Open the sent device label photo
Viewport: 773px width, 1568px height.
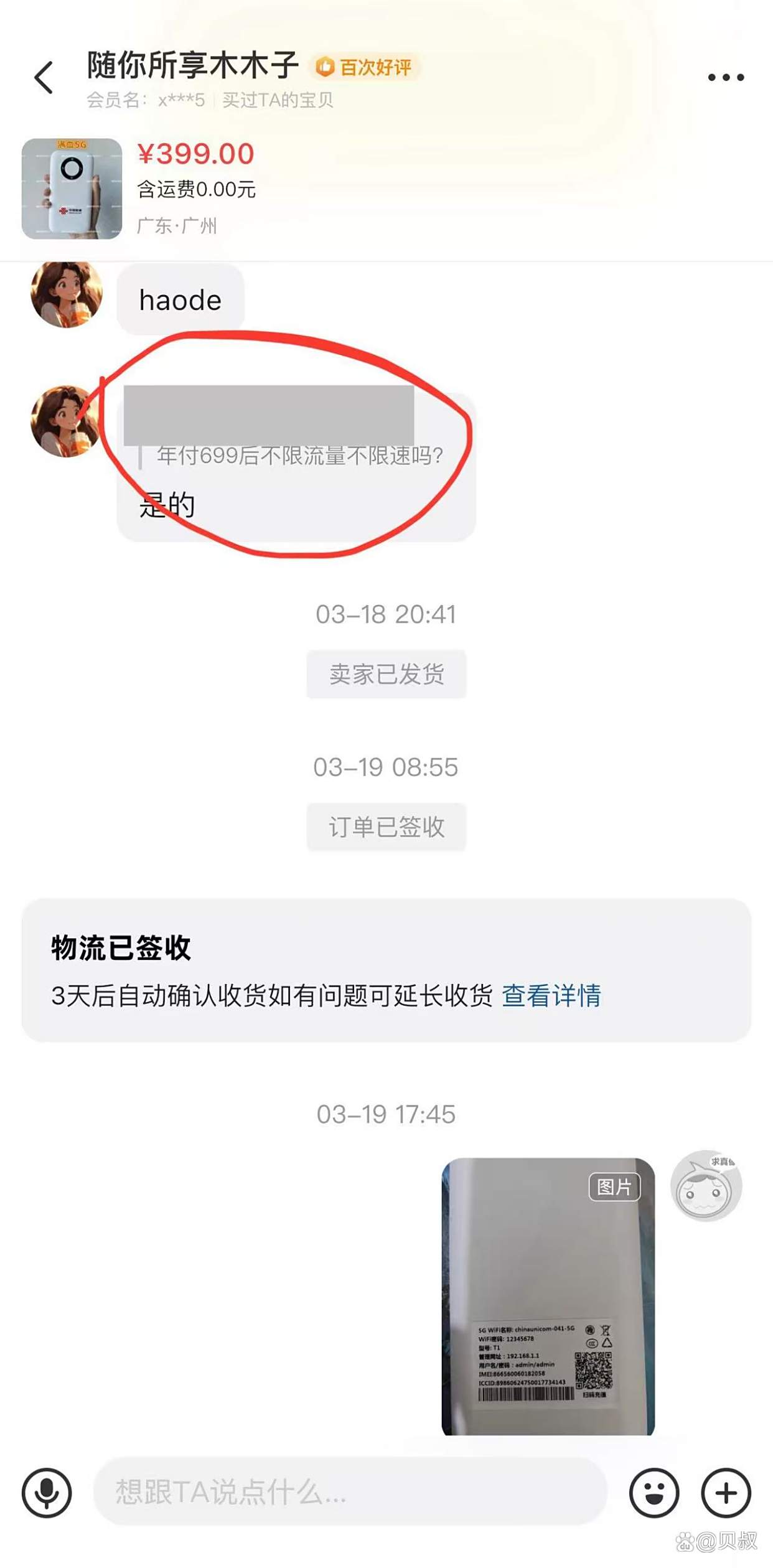point(548,1296)
